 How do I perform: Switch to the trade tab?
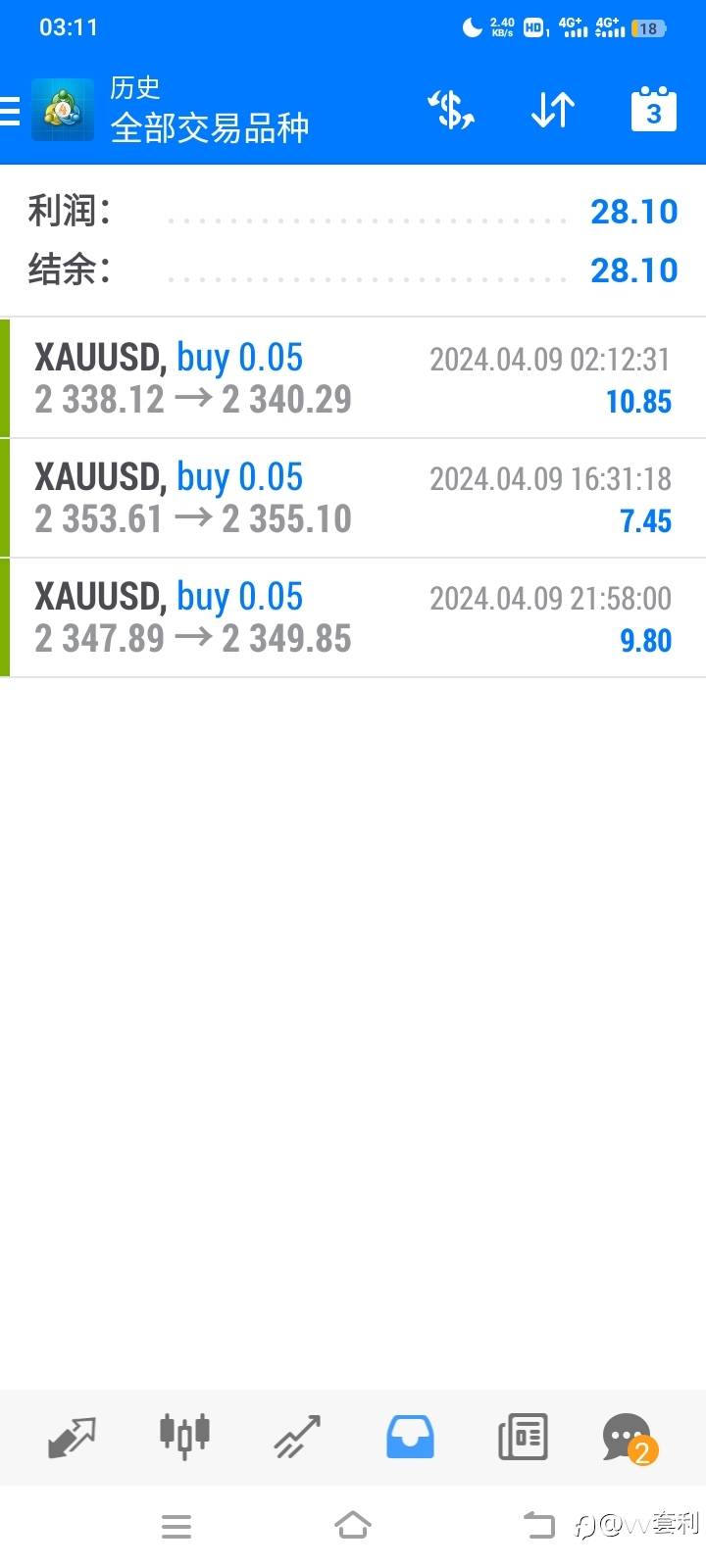point(297,1438)
